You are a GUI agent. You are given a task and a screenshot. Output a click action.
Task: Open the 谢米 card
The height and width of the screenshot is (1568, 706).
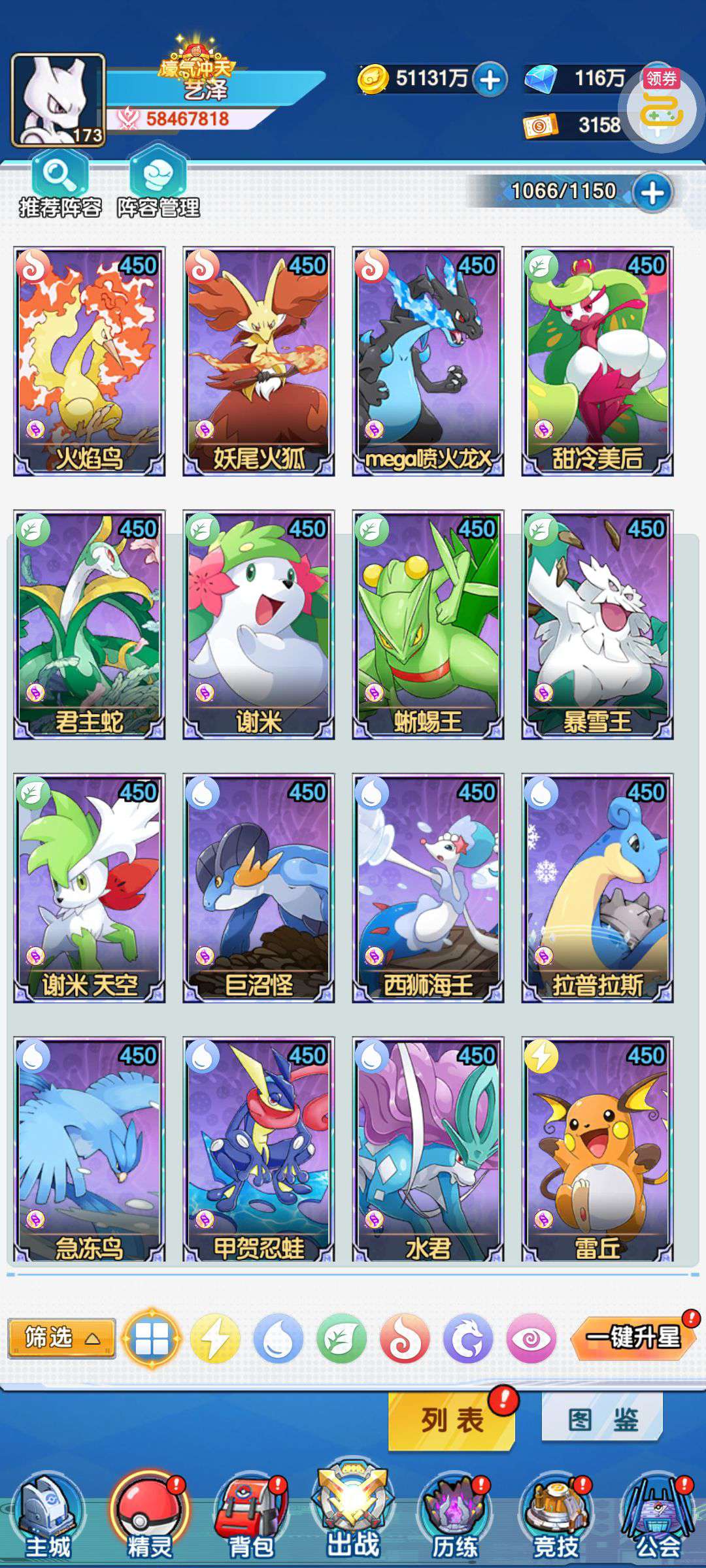(259, 625)
